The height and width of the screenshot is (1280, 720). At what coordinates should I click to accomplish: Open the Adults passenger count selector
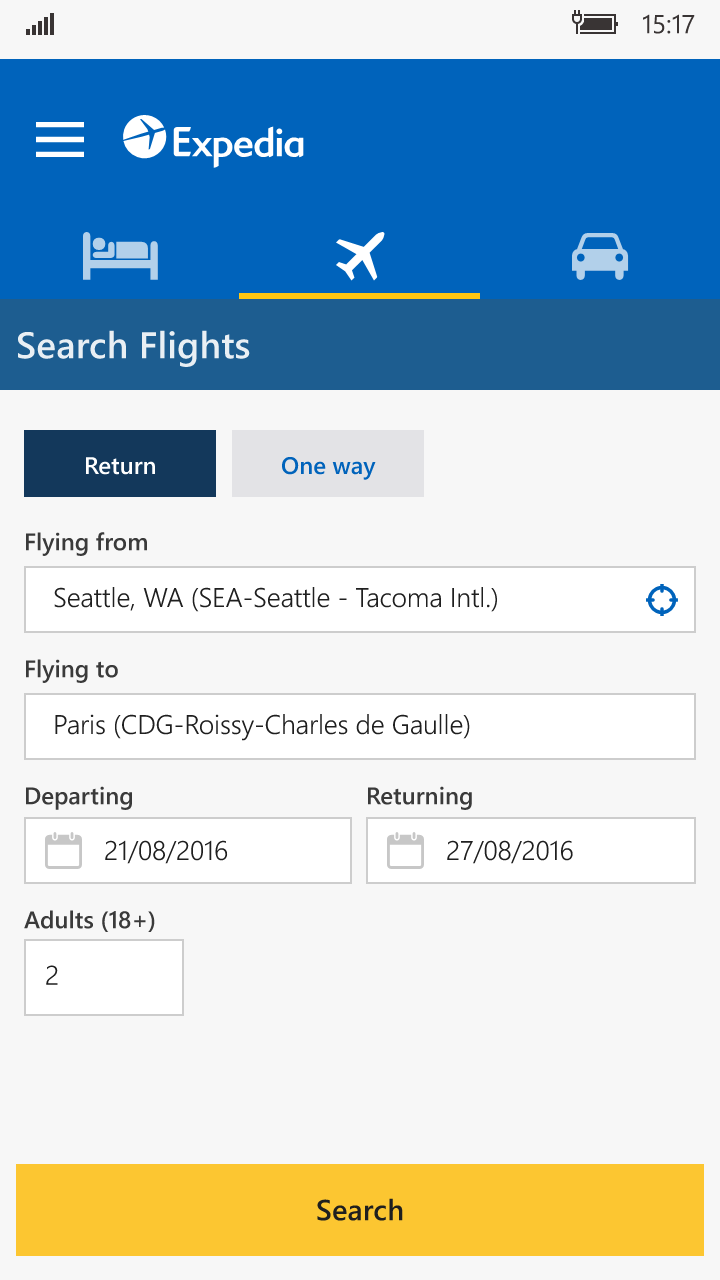[x=103, y=977]
